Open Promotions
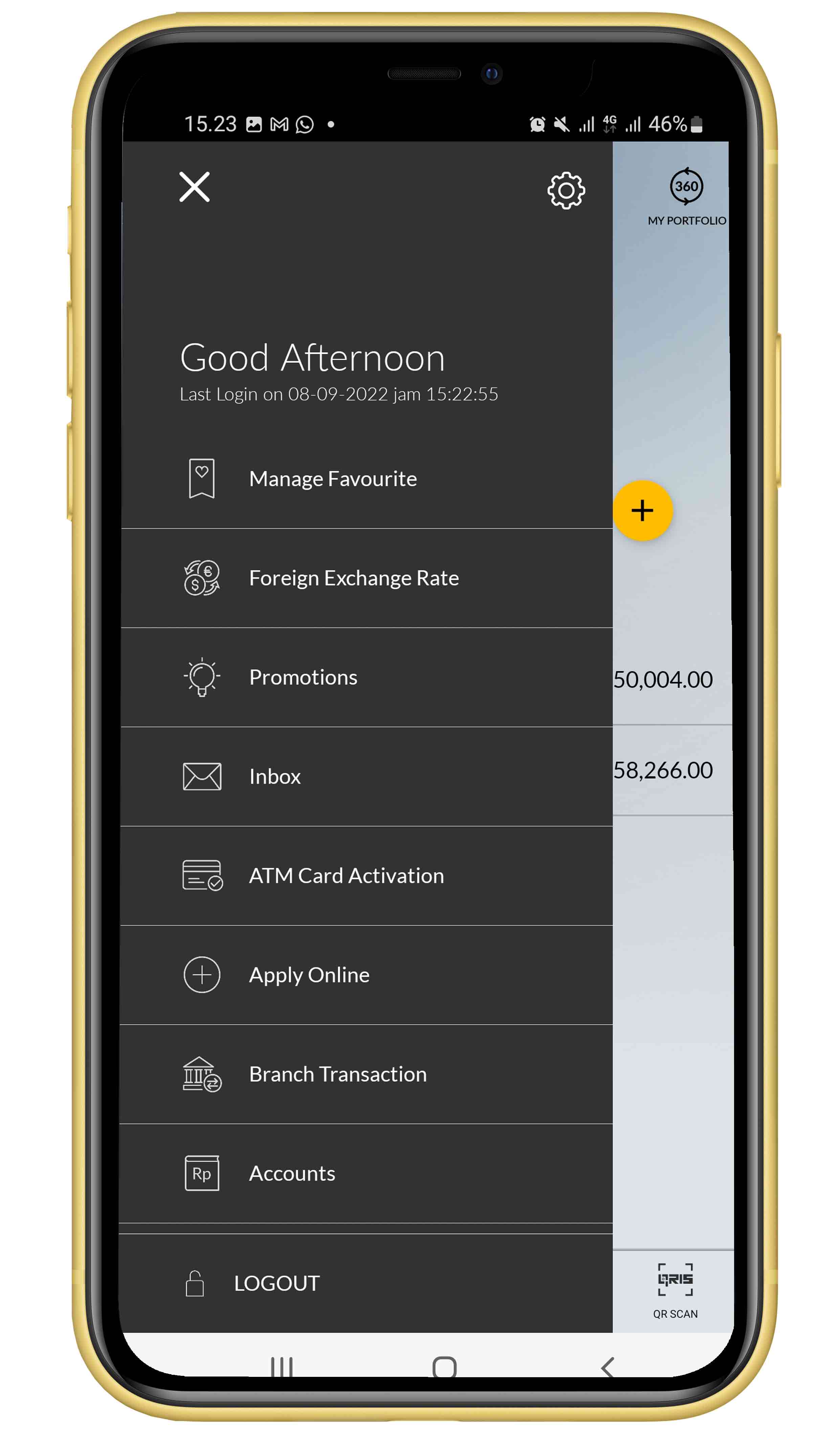The width and height of the screenshot is (840, 1429). 367,678
